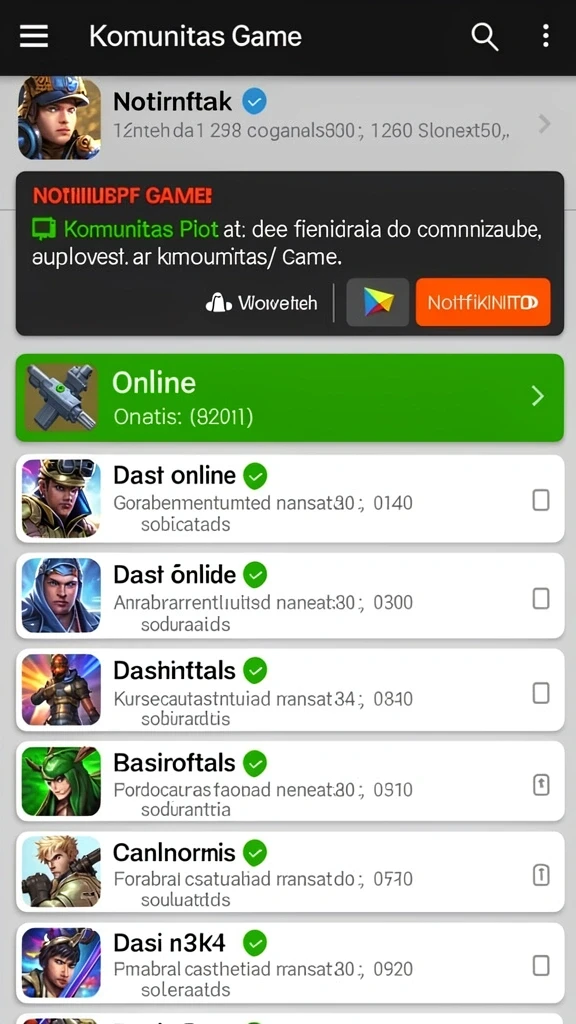Image resolution: width=576 pixels, height=1024 pixels.
Task: Open the Dashinttals community row
Action: pos(289,690)
